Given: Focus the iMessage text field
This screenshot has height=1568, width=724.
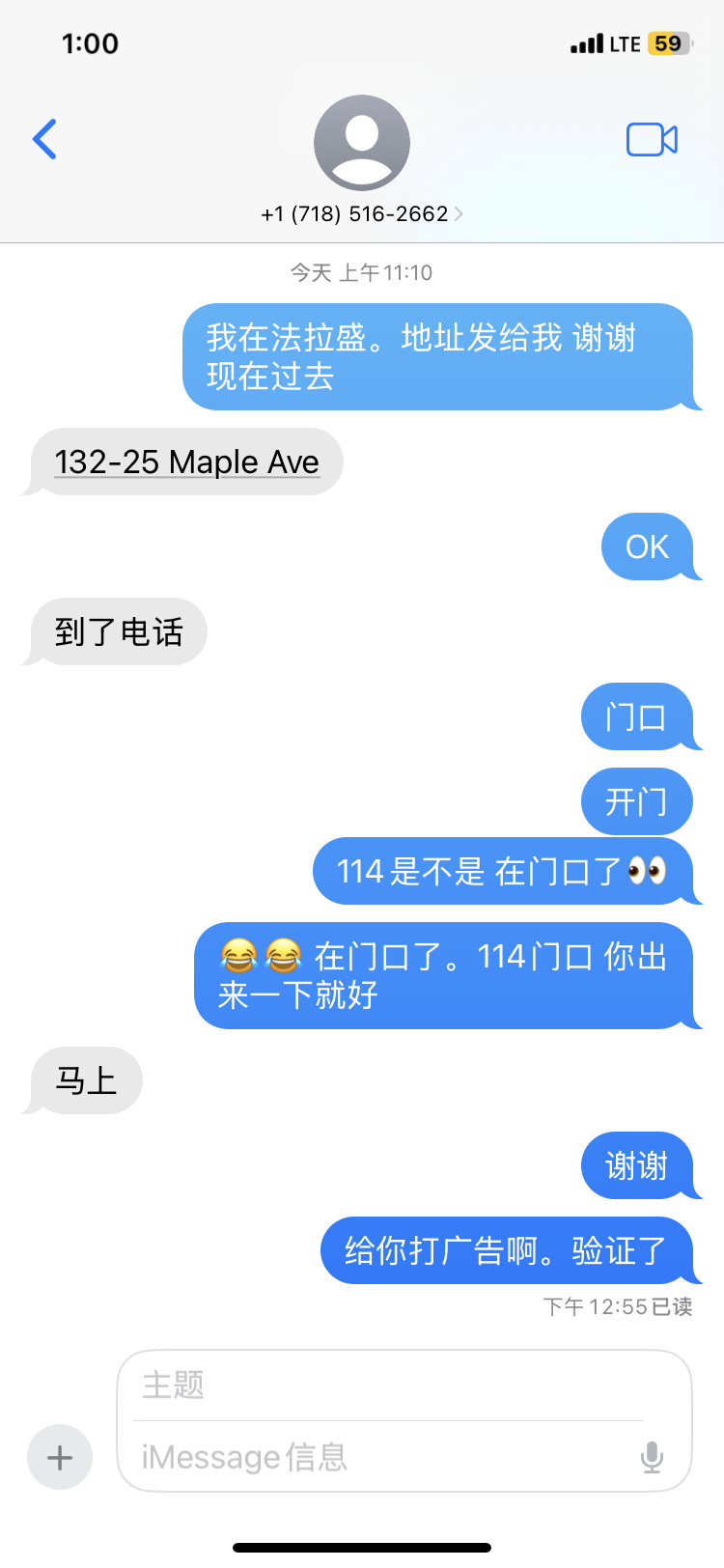Looking at the screenshot, I should pos(376,1456).
